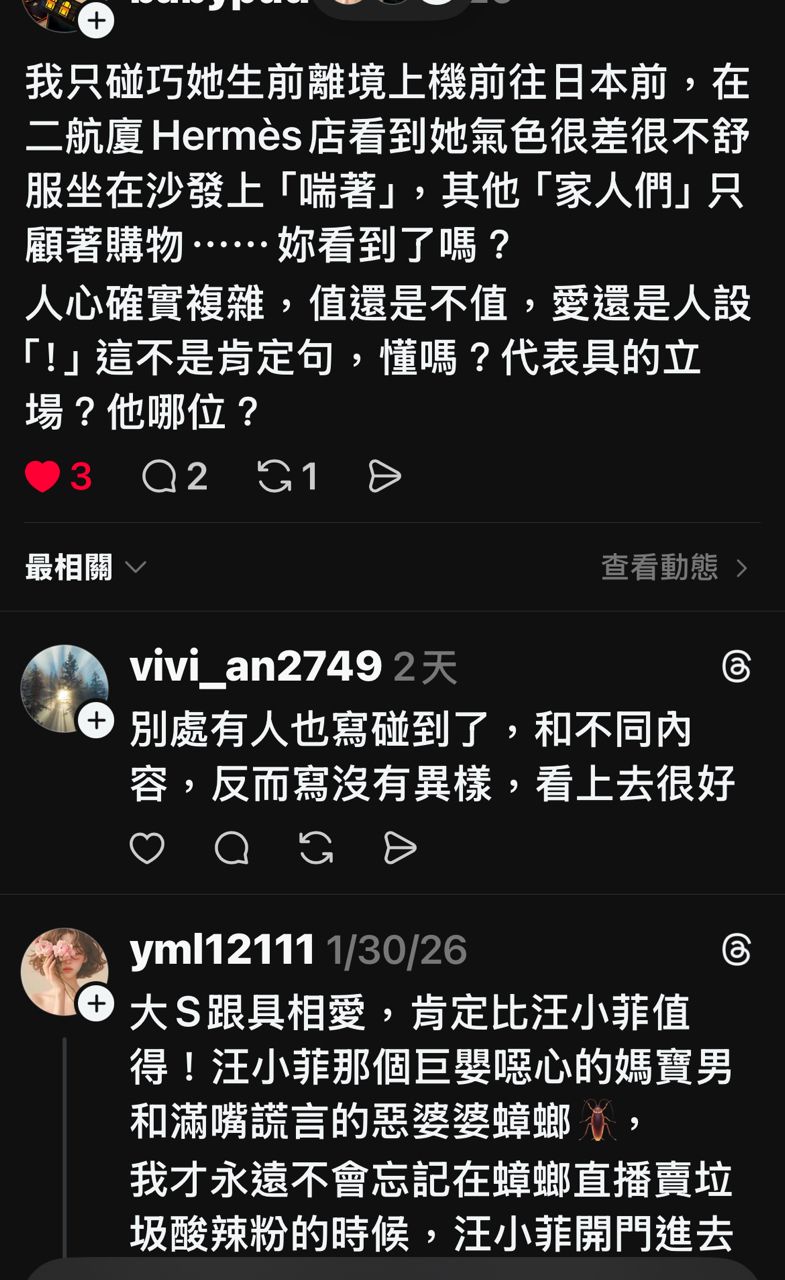Follow vivi_an2749 via avatar plus badge
Screen dimensions: 785x1280
coord(96,719)
